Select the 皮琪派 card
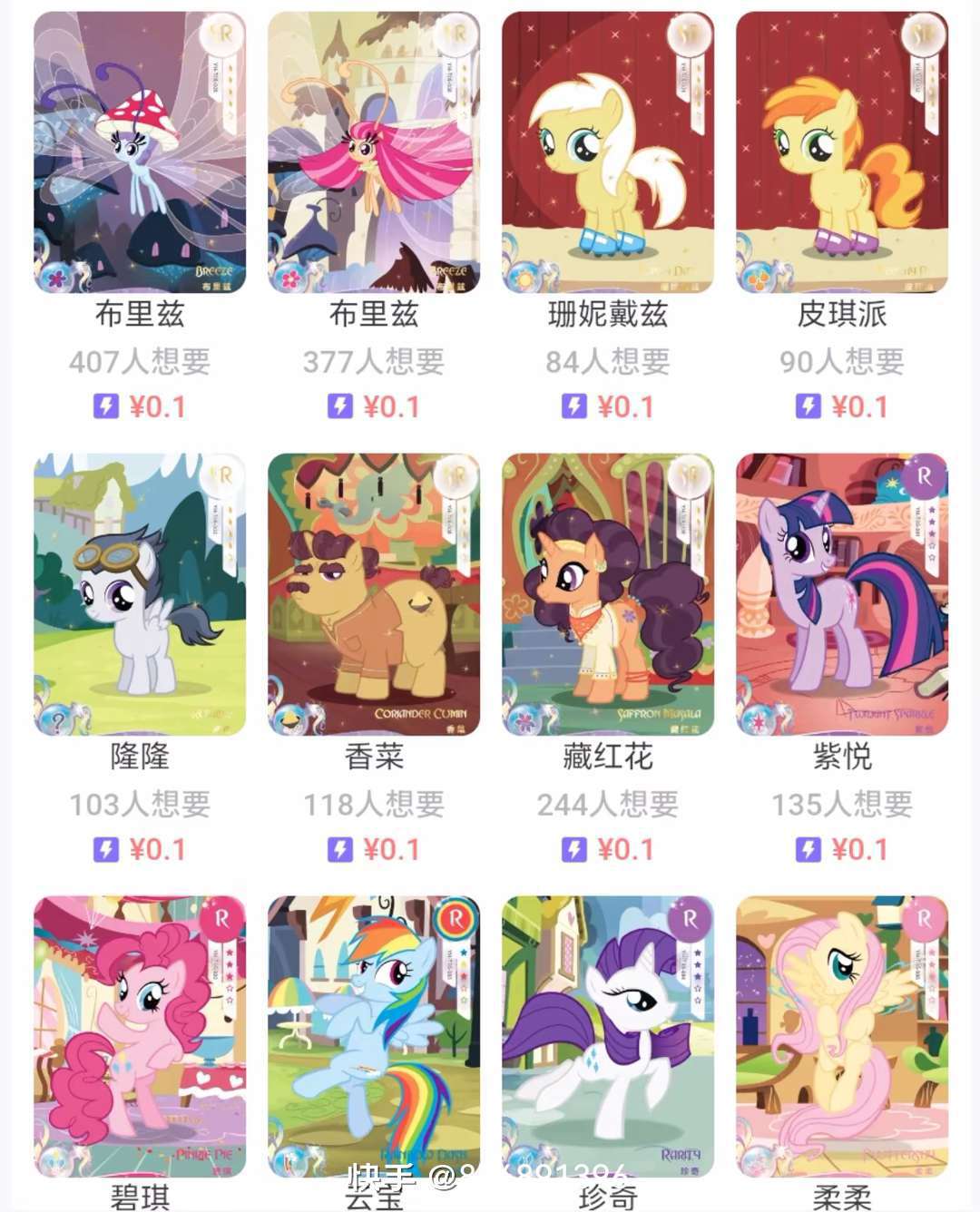 click(842, 152)
